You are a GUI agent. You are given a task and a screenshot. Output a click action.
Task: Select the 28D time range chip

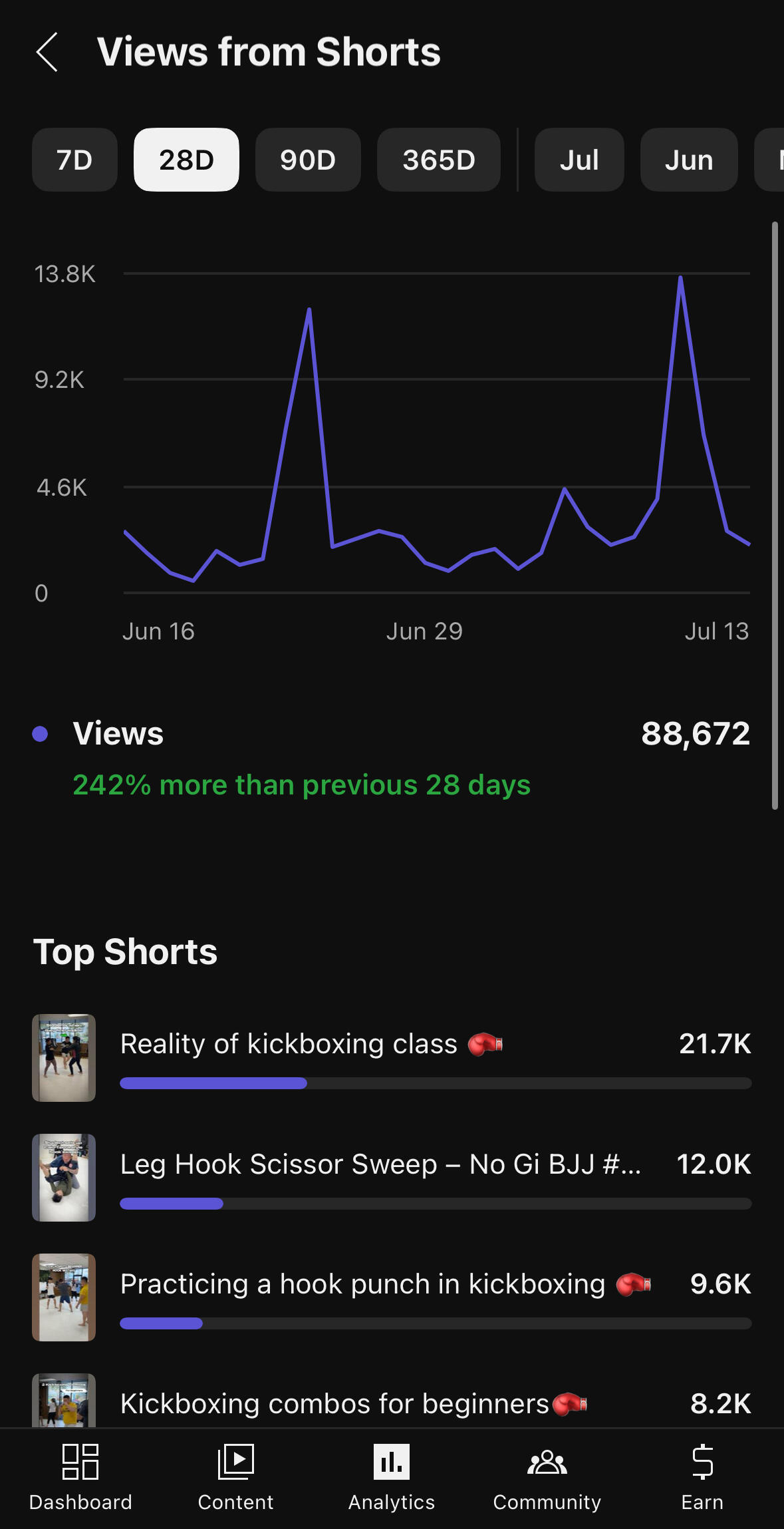186,160
